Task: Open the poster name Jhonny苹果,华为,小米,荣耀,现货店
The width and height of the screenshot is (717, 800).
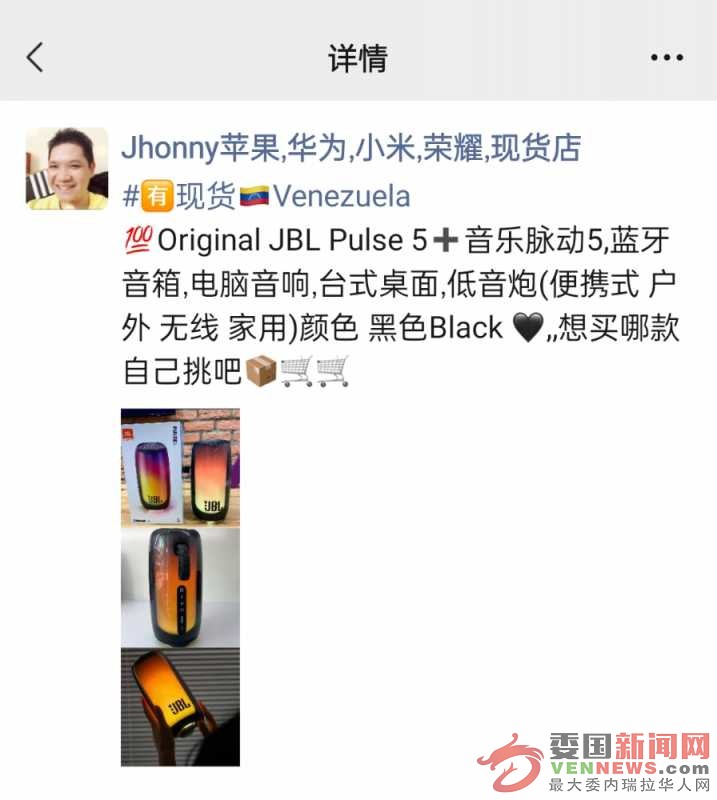Action: (x=351, y=148)
